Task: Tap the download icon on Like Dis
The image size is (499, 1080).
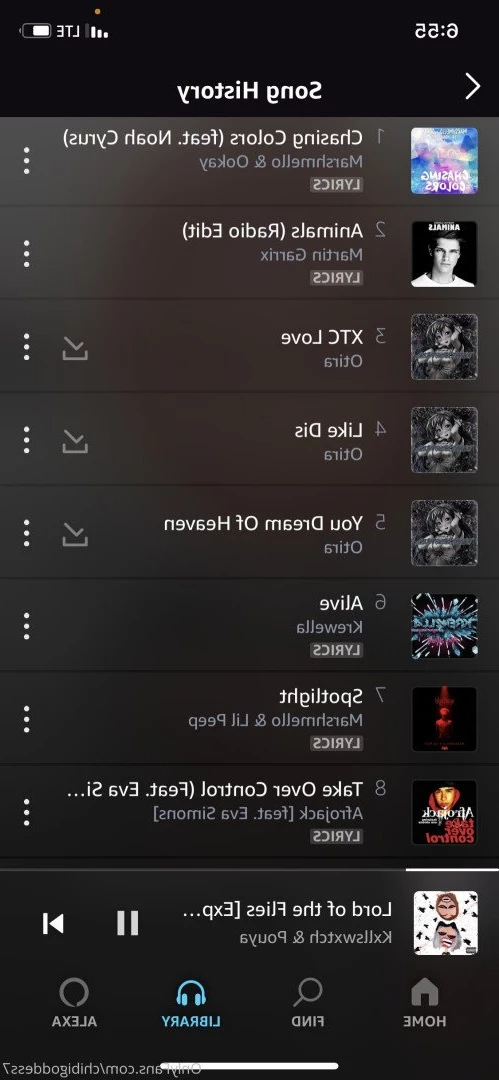Action: point(75,441)
